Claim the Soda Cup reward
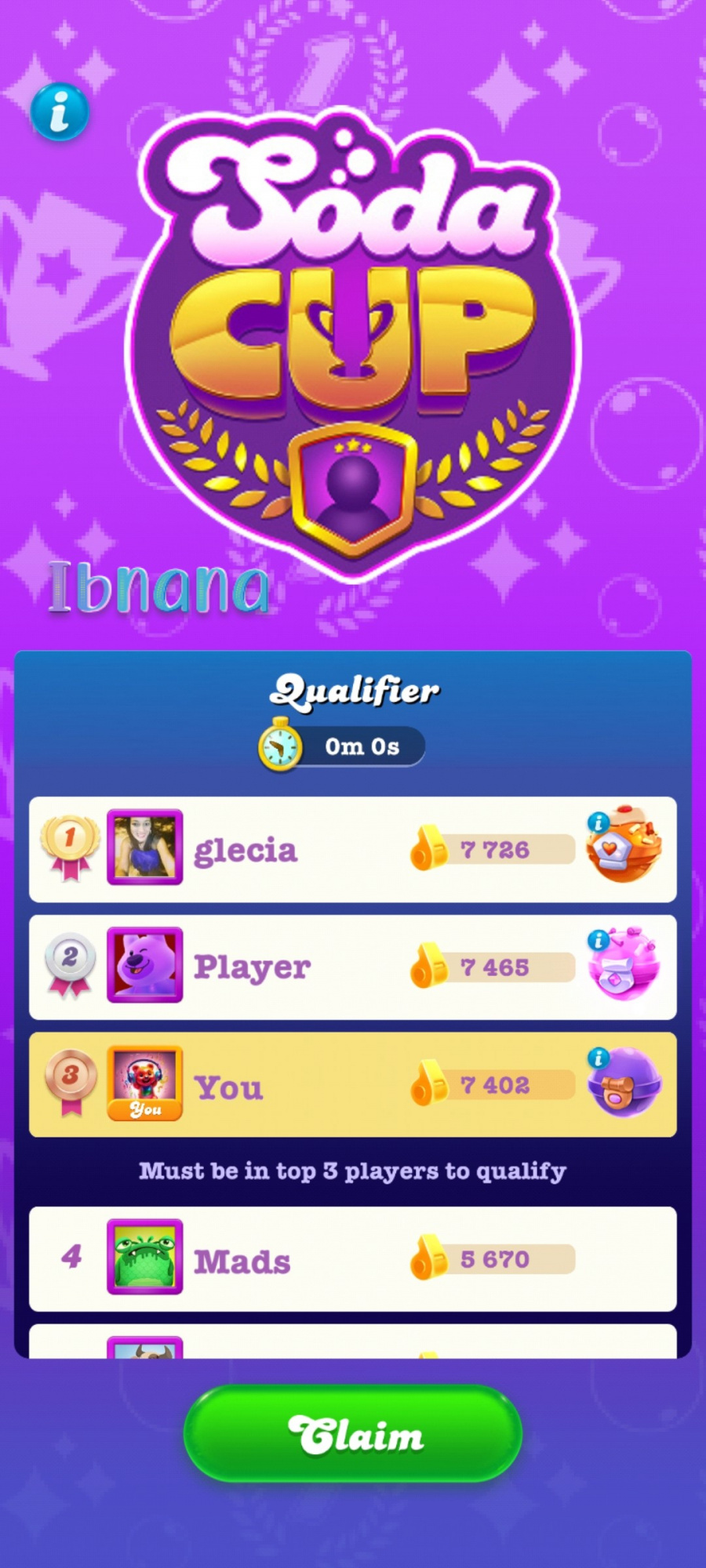The height and width of the screenshot is (1568, 706). (353, 1434)
